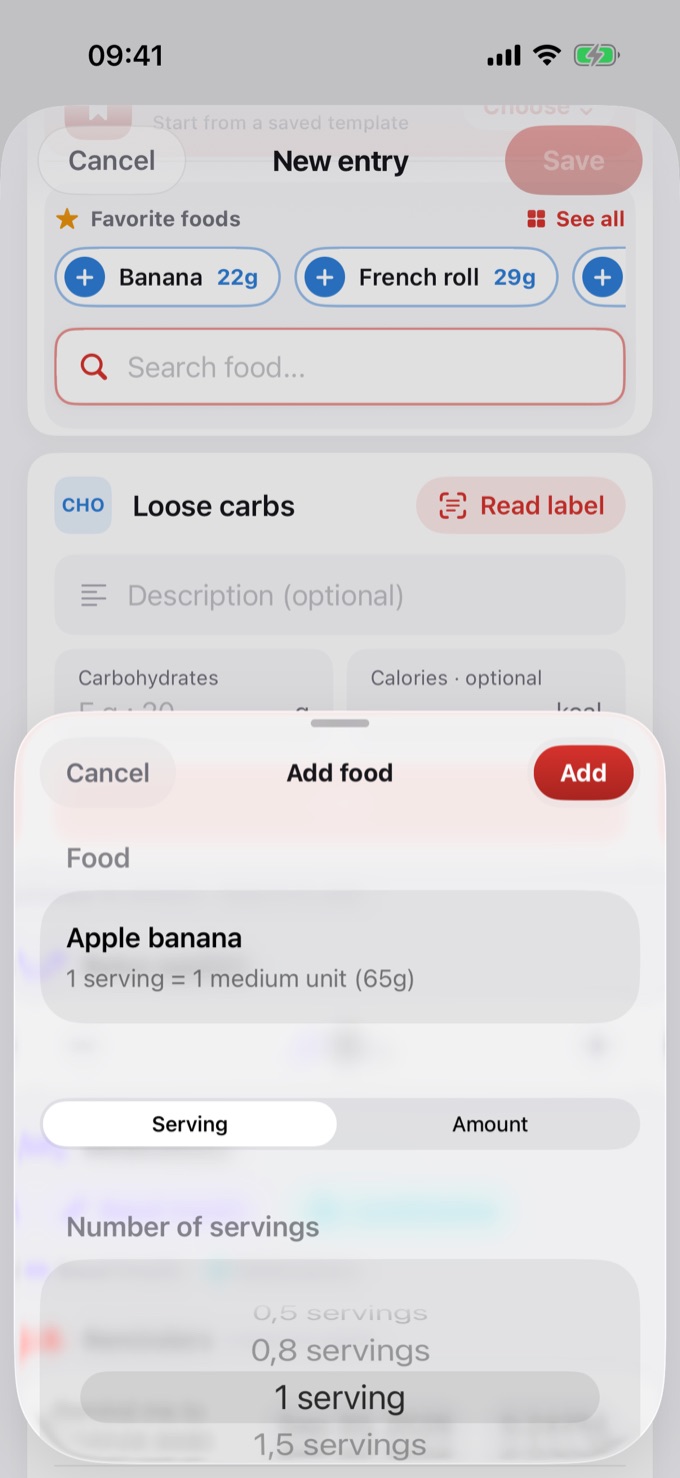Open the Apple banana food row
The width and height of the screenshot is (680, 1478).
click(x=340, y=956)
